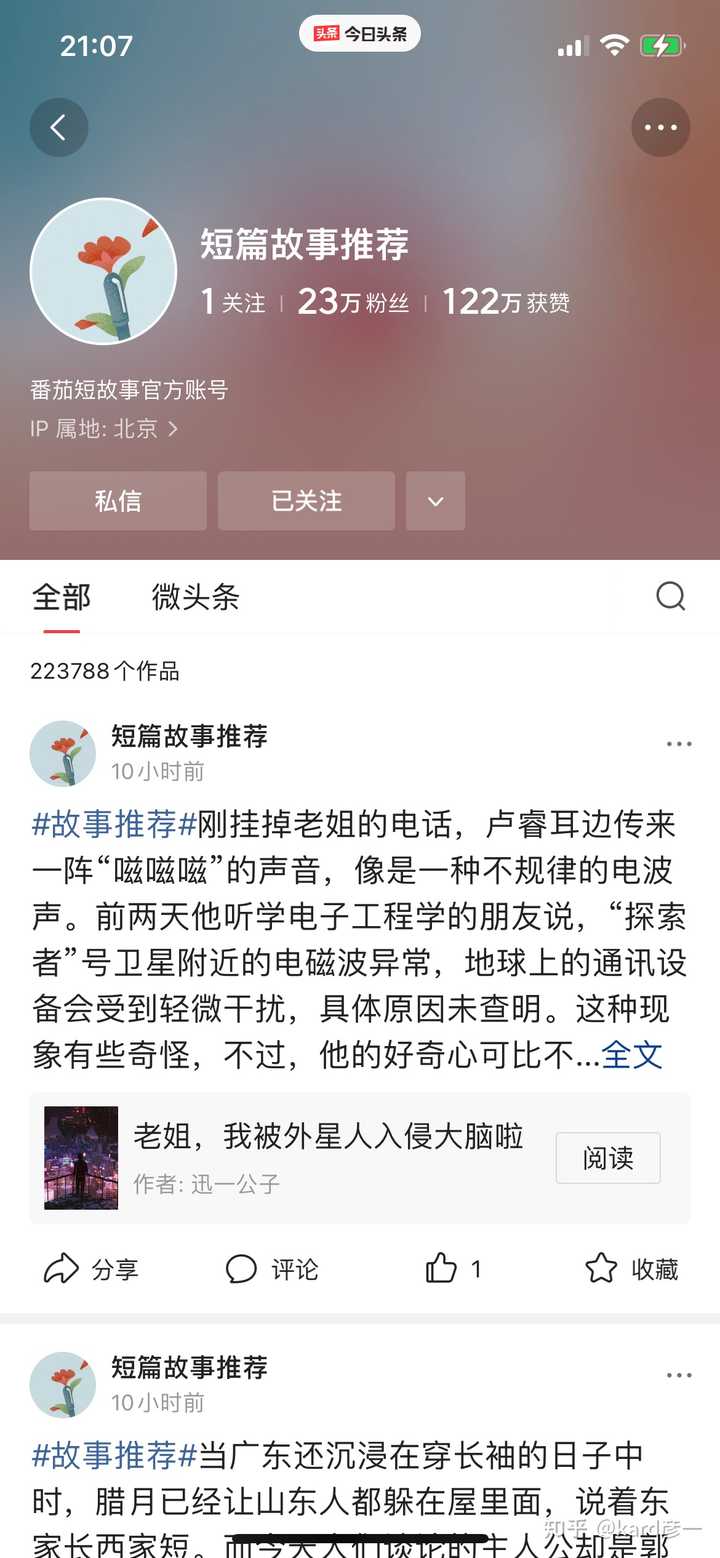Open the profile overflow menu at top right

coord(660,127)
